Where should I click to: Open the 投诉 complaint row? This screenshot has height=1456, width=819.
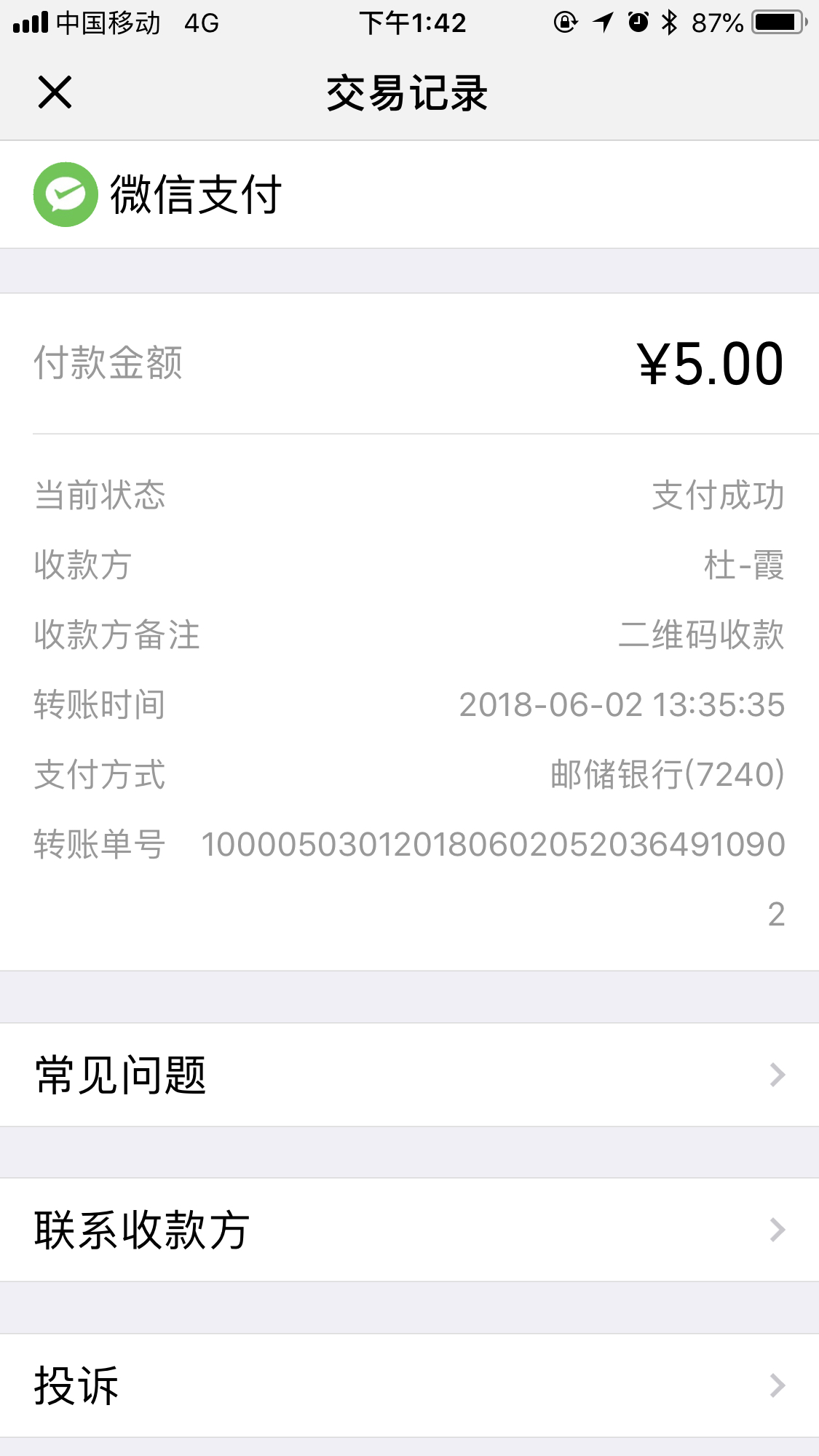coord(409,1385)
